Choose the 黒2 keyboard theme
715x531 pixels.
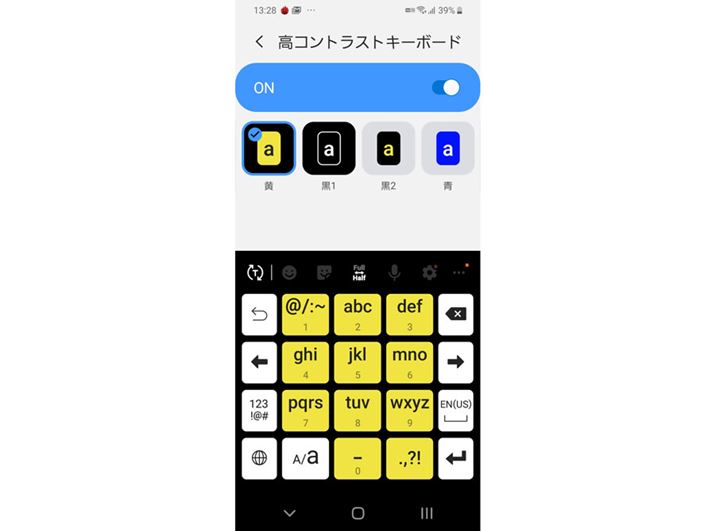tap(388, 149)
